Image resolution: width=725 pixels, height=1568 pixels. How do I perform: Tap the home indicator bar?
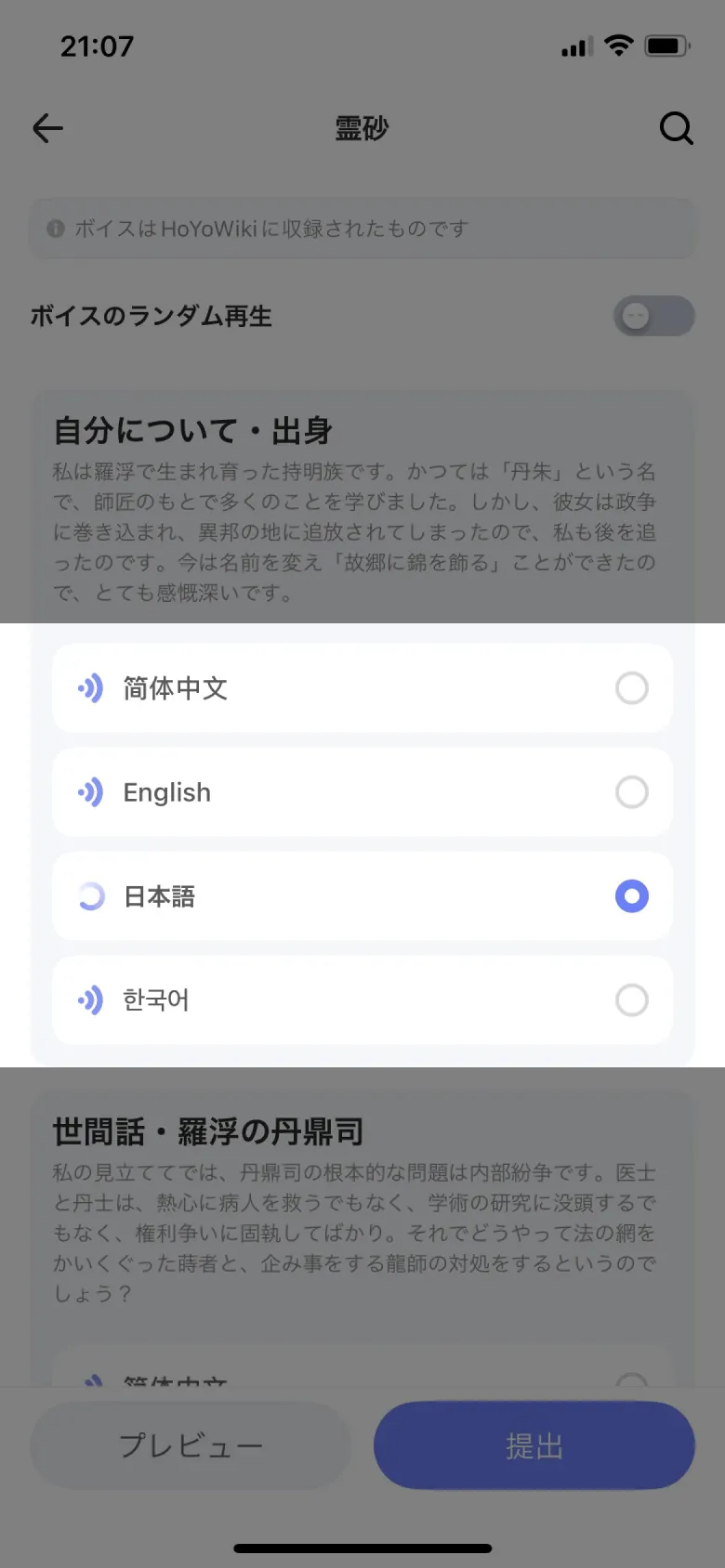[x=362, y=1548]
